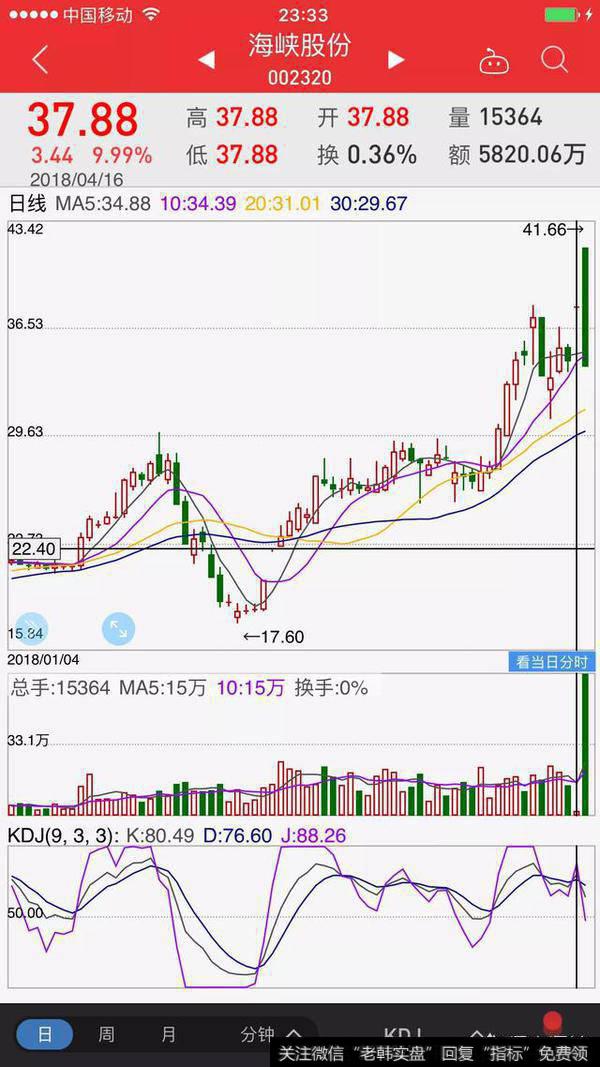This screenshot has width=600, height=1067.
Task: Open the robot assistant icon
Action: (x=493, y=62)
